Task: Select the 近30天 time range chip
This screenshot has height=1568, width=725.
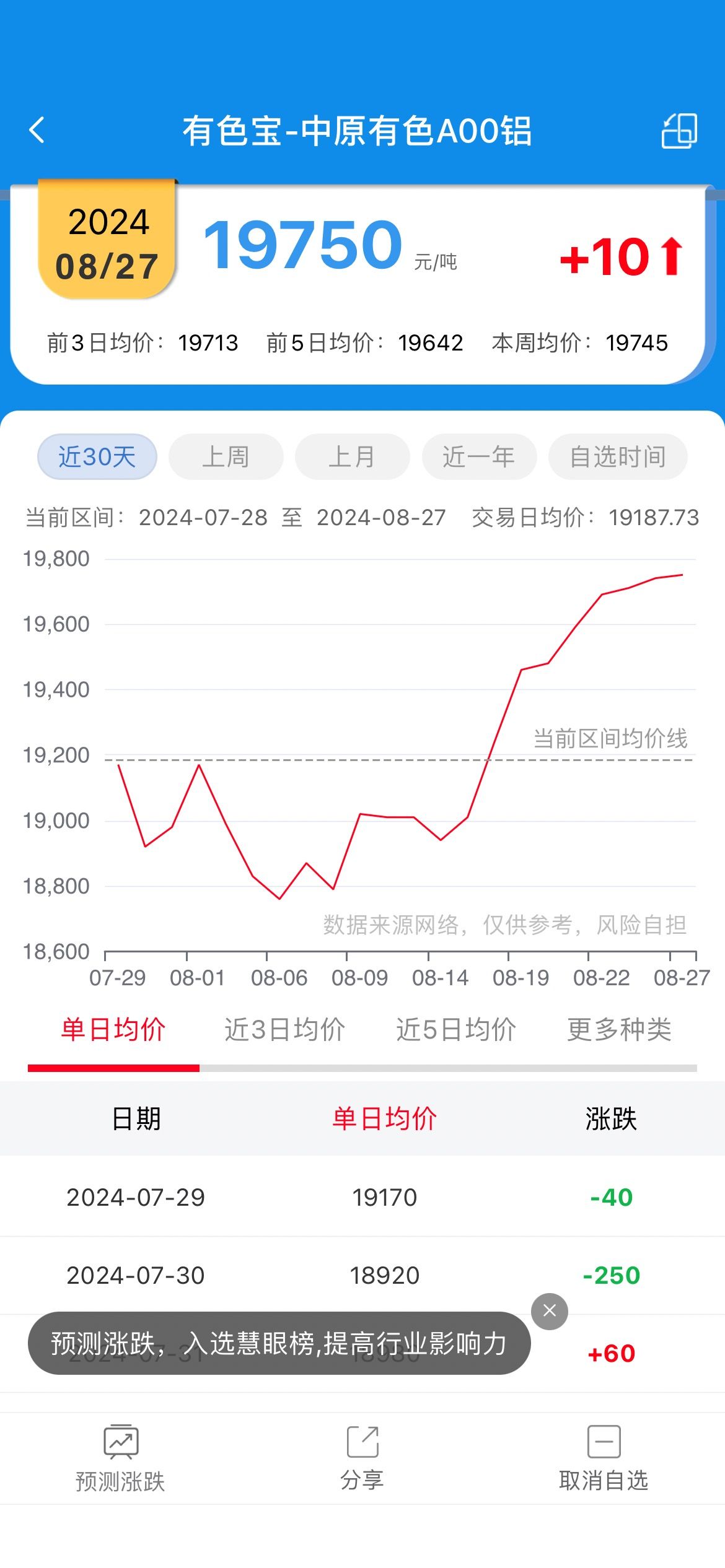Action: pyautogui.click(x=97, y=457)
